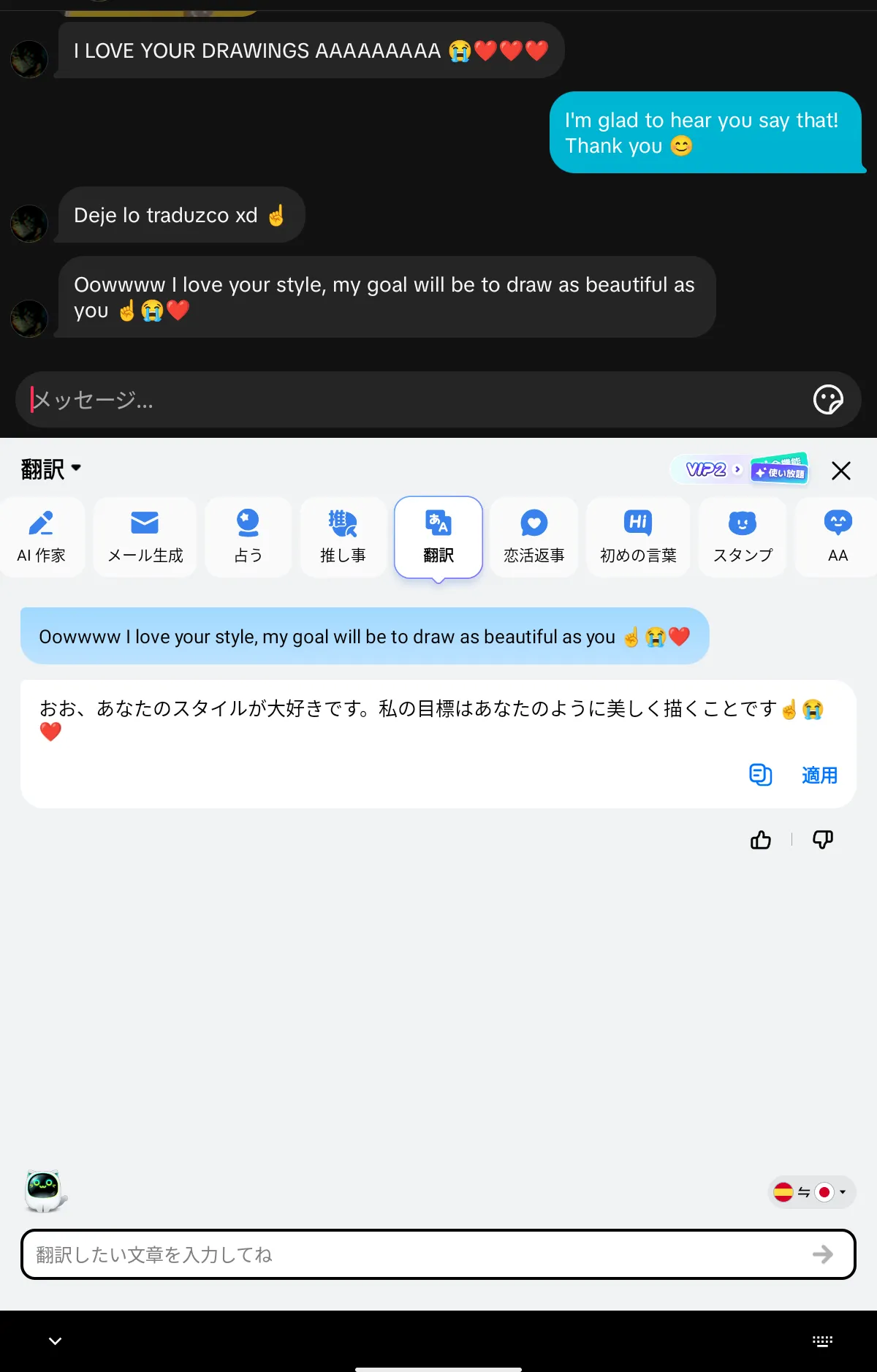Image resolution: width=877 pixels, height=1372 pixels.
Task: Select the 推し事 tool
Action: click(343, 537)
